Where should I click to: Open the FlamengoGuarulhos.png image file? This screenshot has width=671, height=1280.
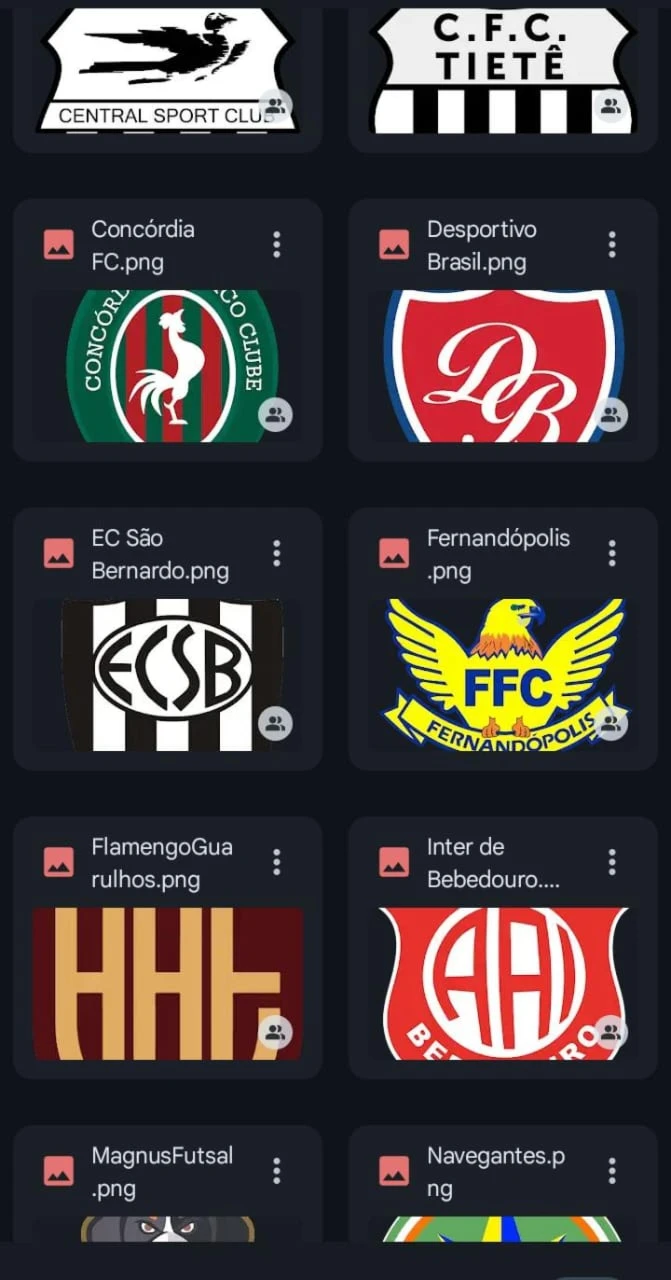point(168,984)
